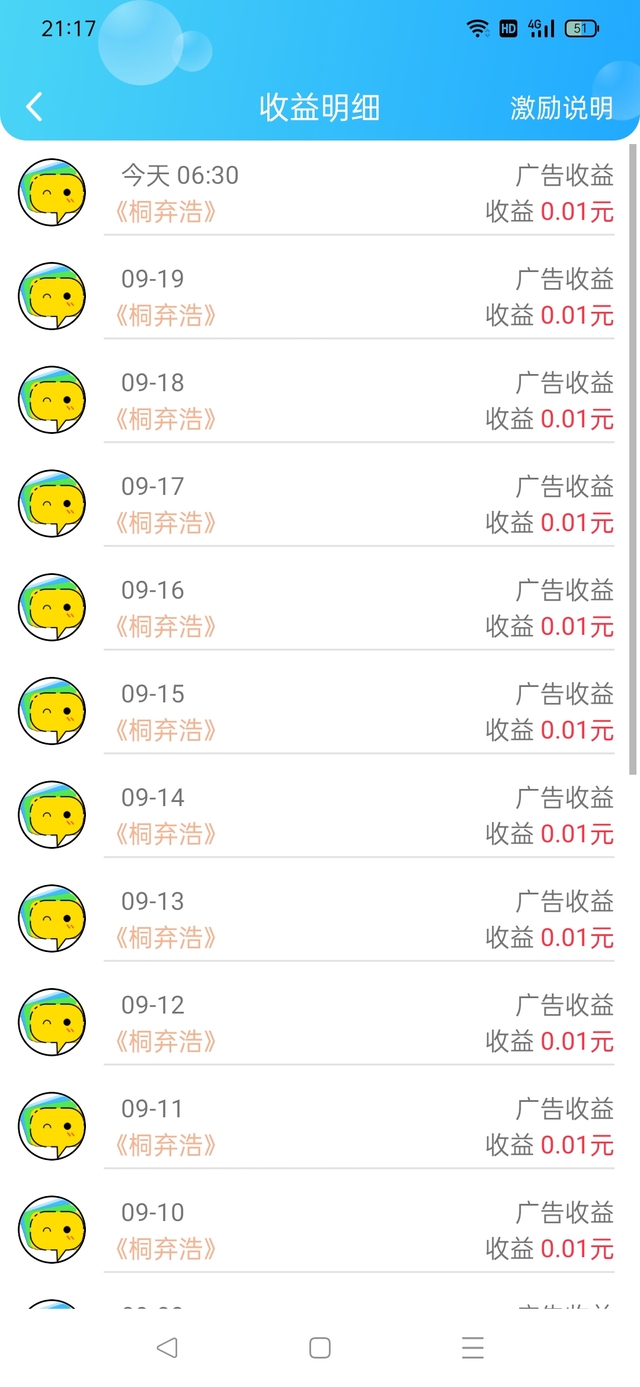Viewport: 640px width, 1387px height.
Task: Go back using the top-left arrow
Action: point(35,107)
